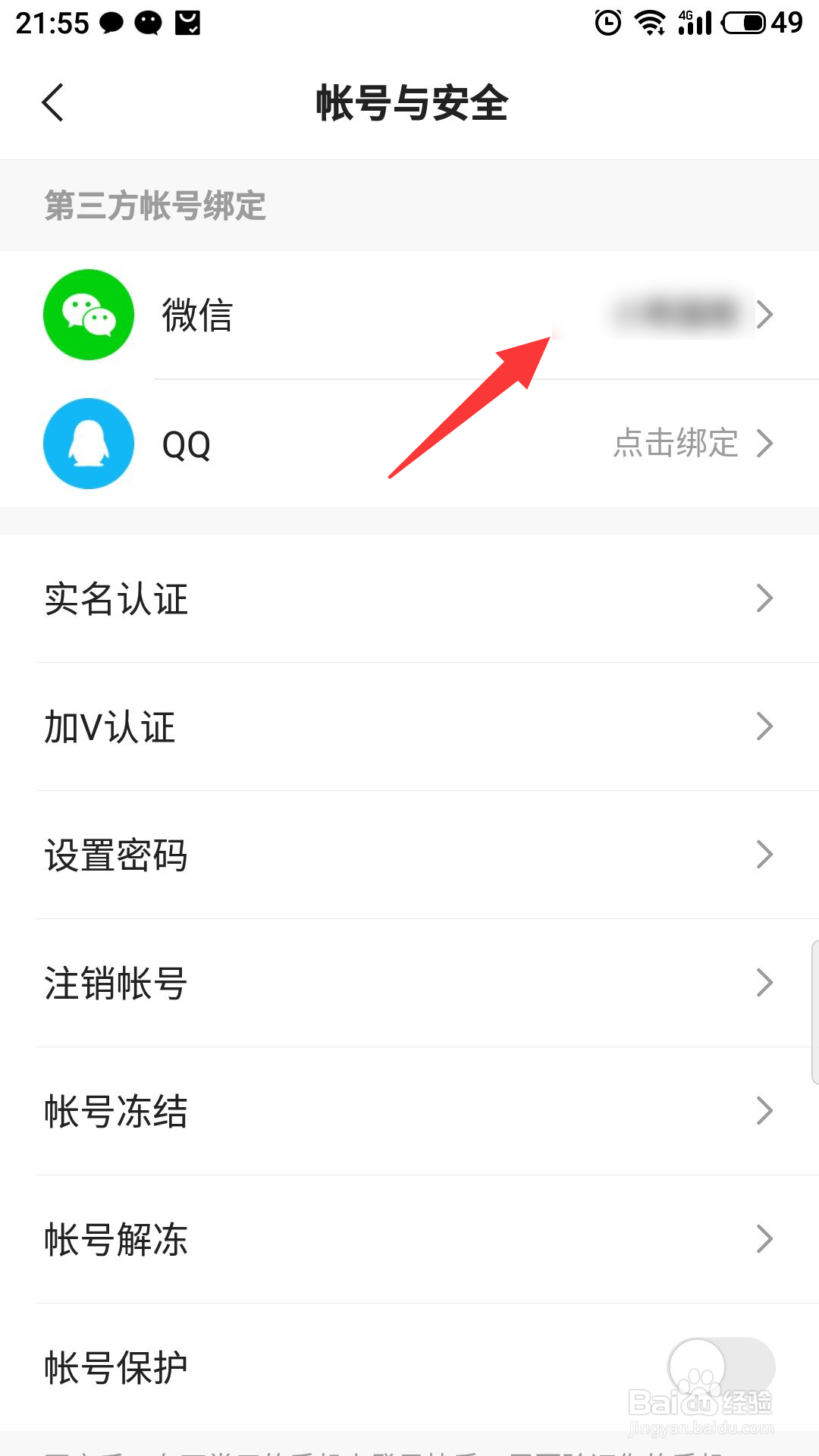Image resolution: width=819 pixels, height=1456 pixels.
Task: Click the QQ penguin icon
Action: [88, 444]
